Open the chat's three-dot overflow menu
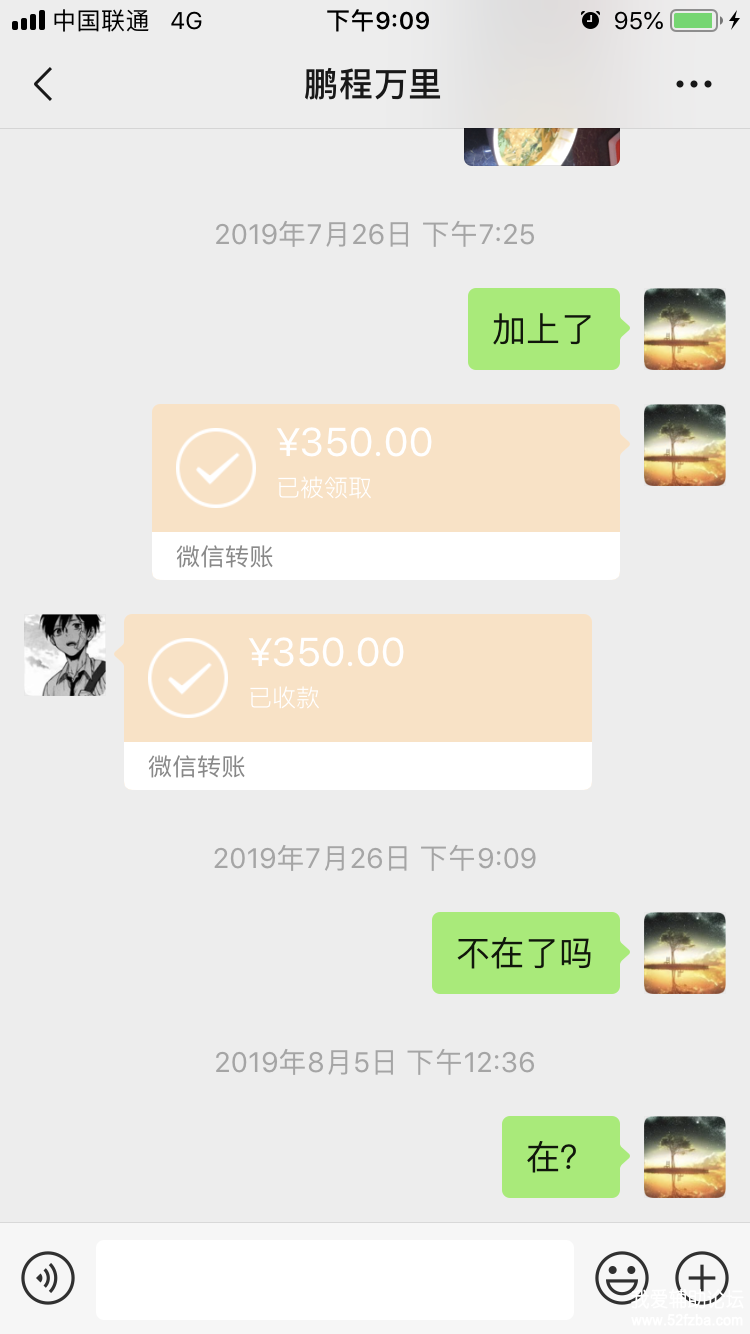 [x=693, y=85]
